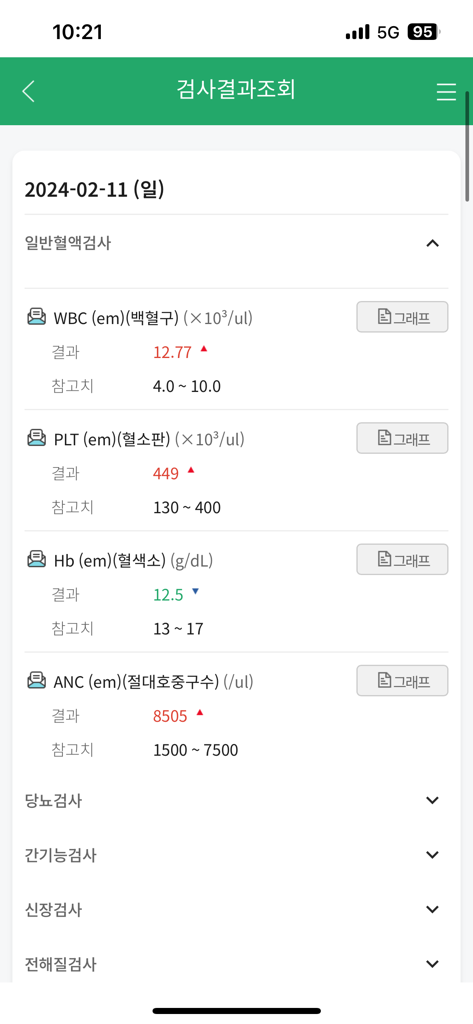
Task: View the 그래프 for PLT 혈소판
Action: 402,438
